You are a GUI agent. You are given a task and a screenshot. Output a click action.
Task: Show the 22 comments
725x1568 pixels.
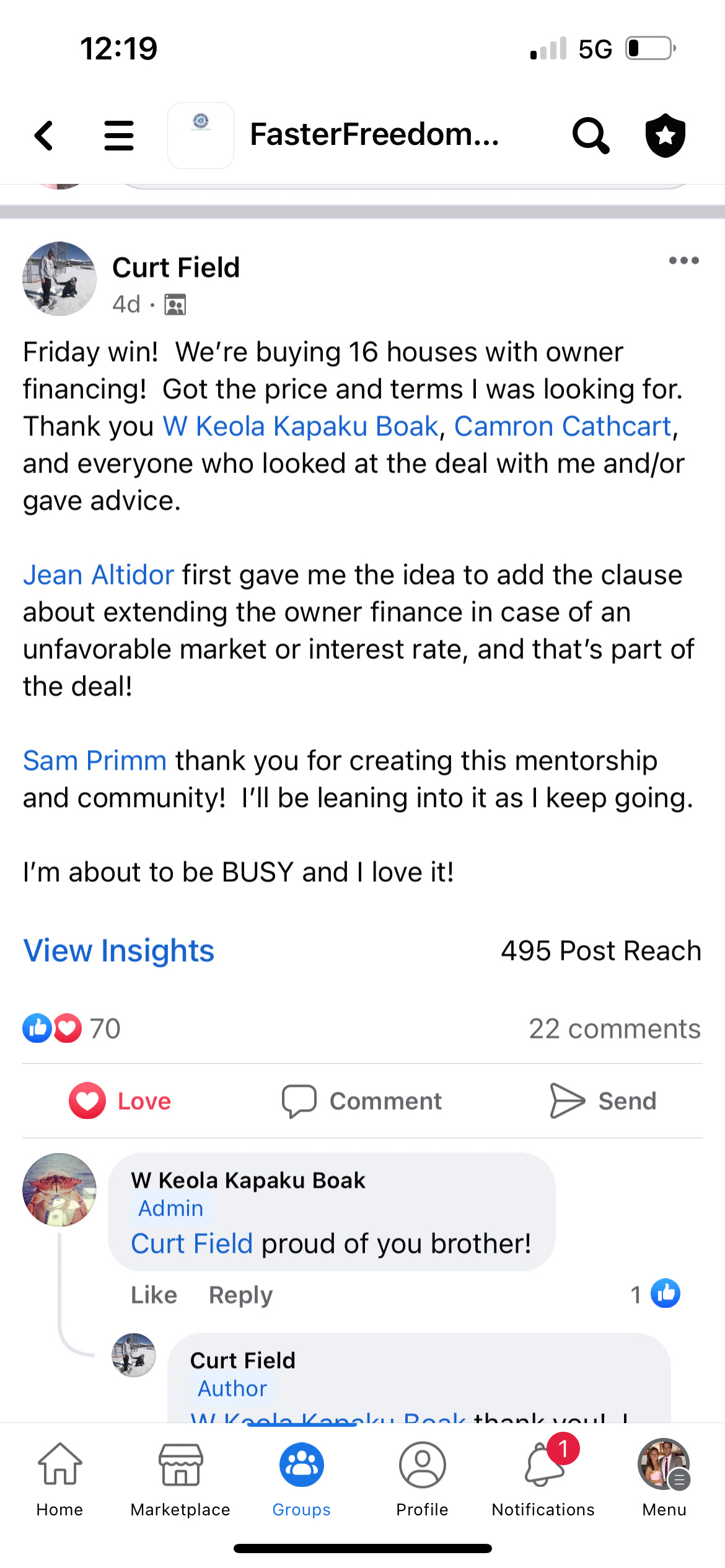tap(614, 1029)
